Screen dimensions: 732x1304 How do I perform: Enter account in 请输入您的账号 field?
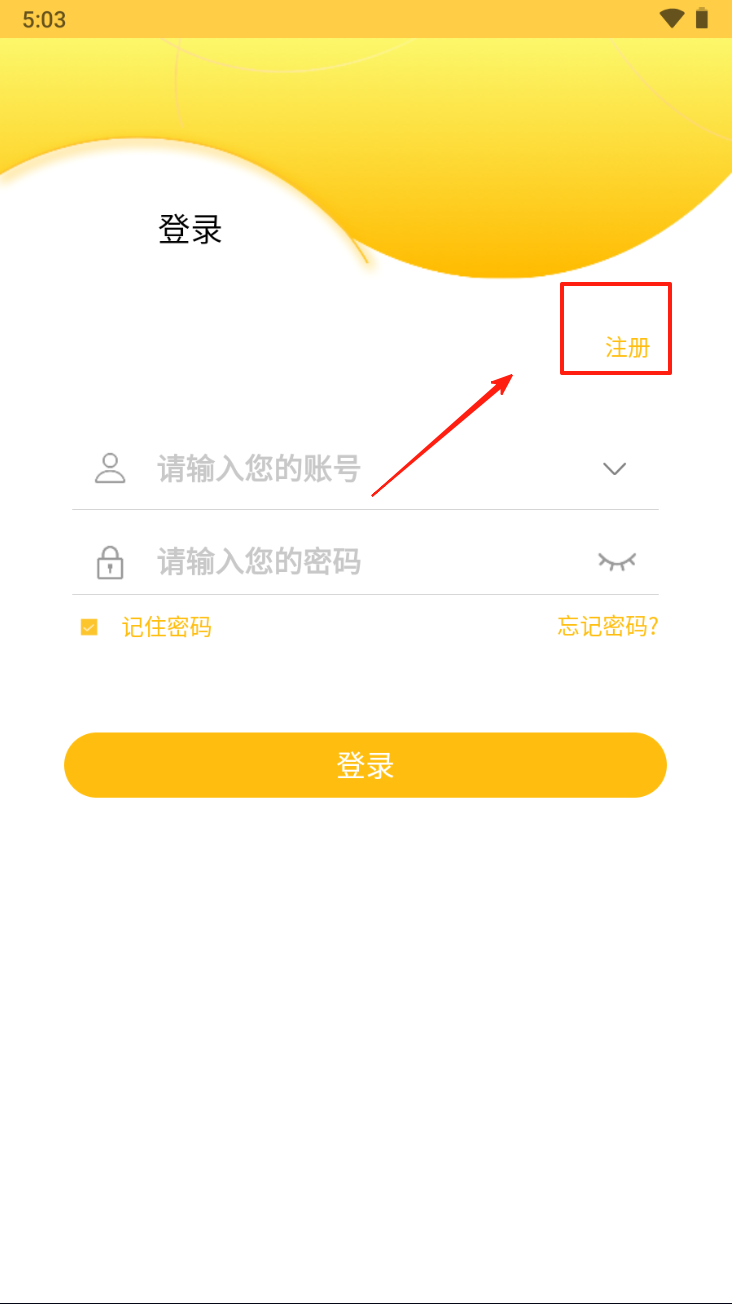[x=360, y=468]
